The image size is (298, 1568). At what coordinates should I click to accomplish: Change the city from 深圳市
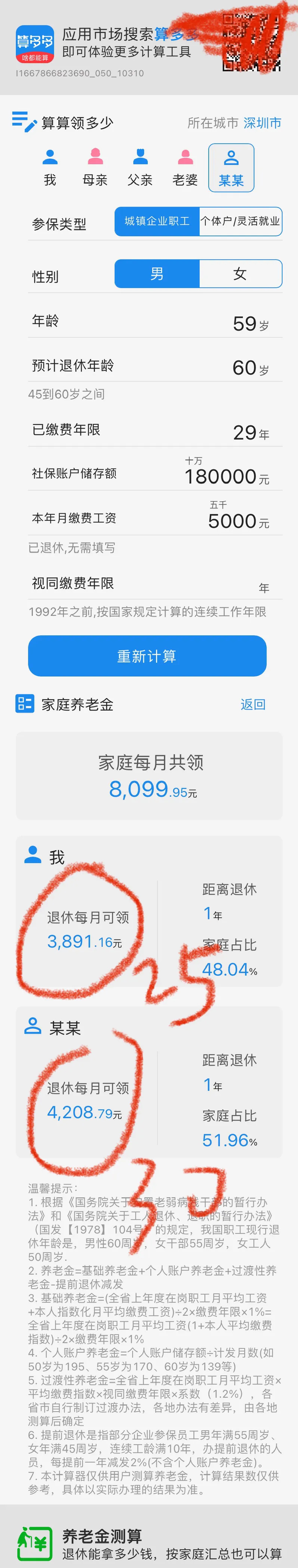[x=262, y=123]
